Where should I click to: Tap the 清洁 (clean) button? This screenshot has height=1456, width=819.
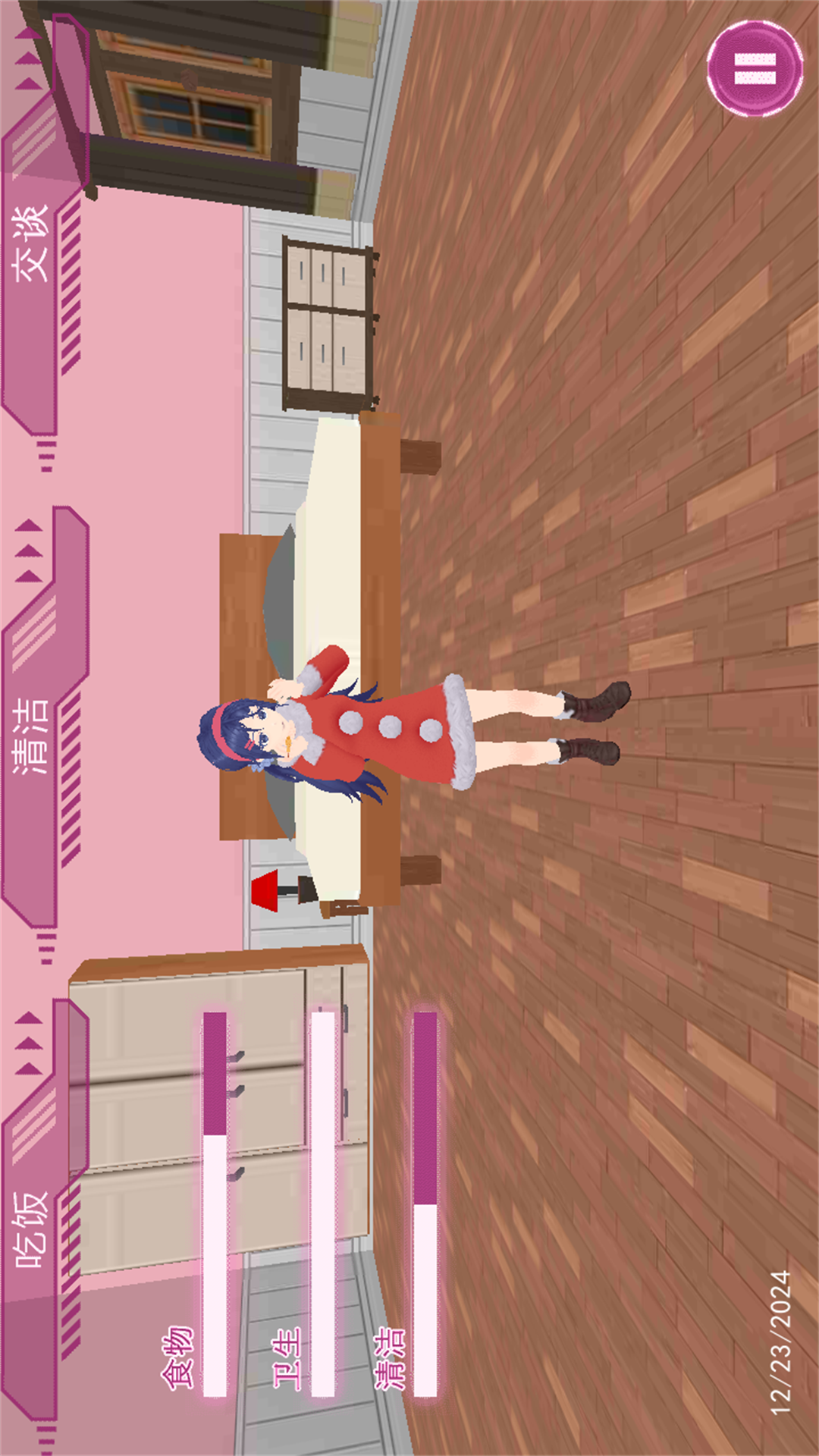click(x=34, y=736)
